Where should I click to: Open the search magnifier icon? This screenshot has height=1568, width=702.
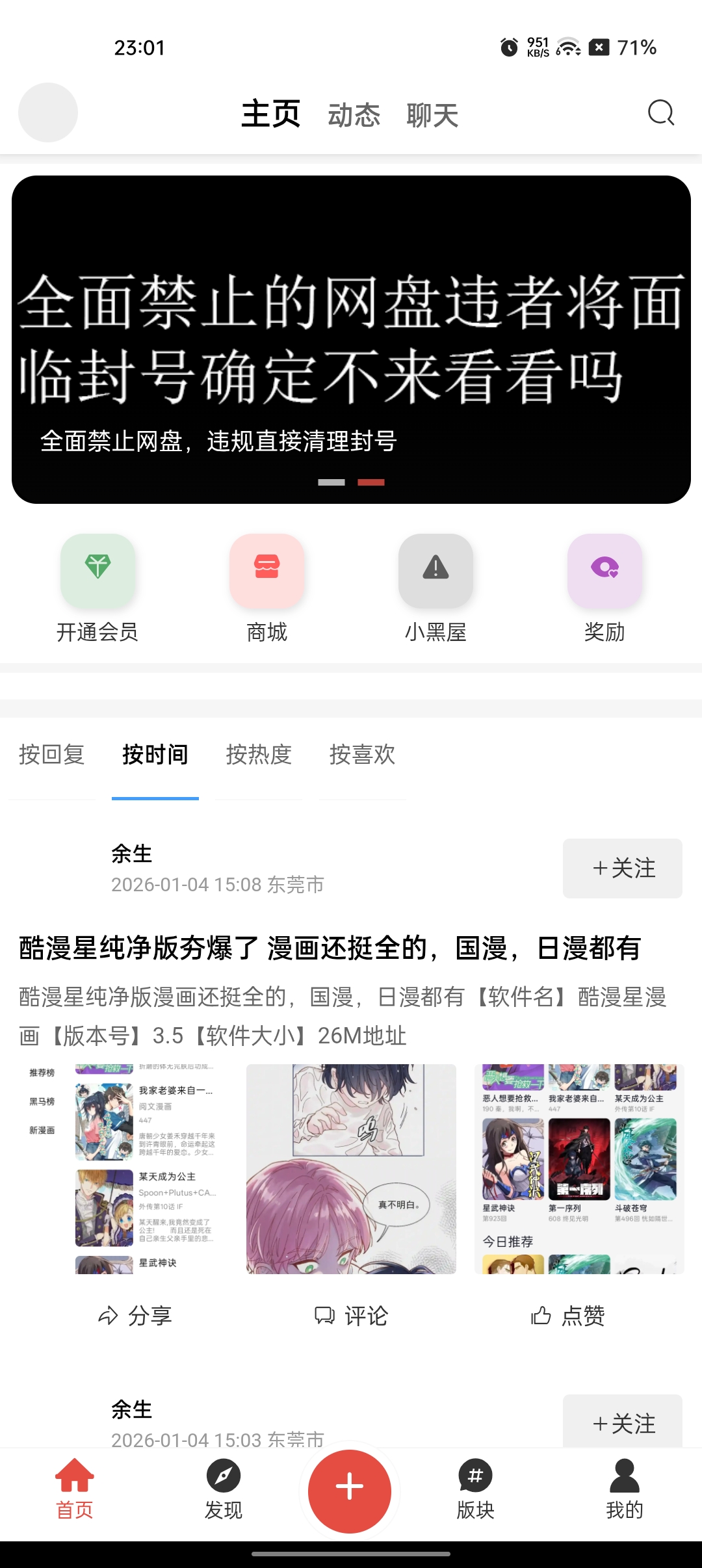pos(660,113)
